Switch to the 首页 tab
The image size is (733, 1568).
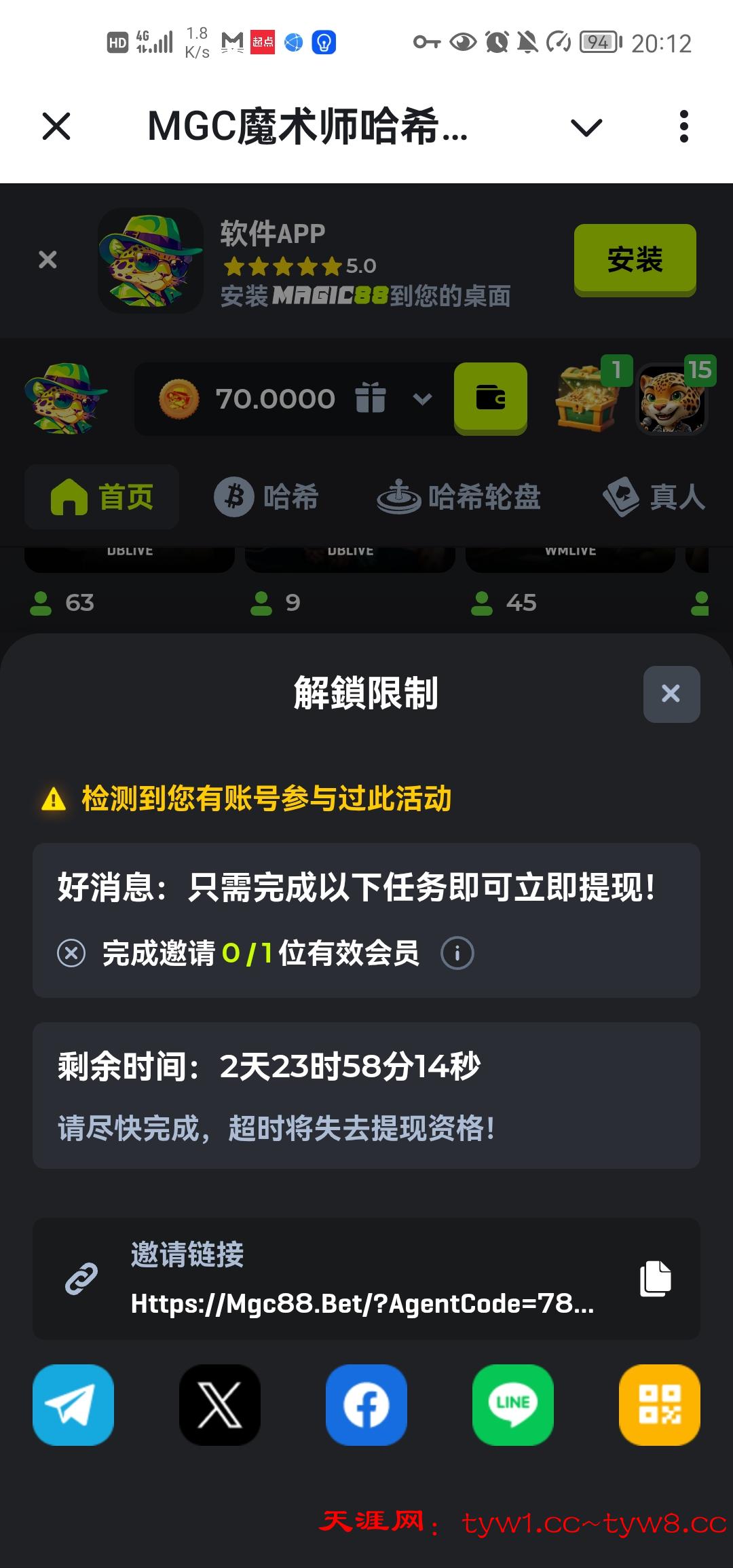tap(102, 497)
